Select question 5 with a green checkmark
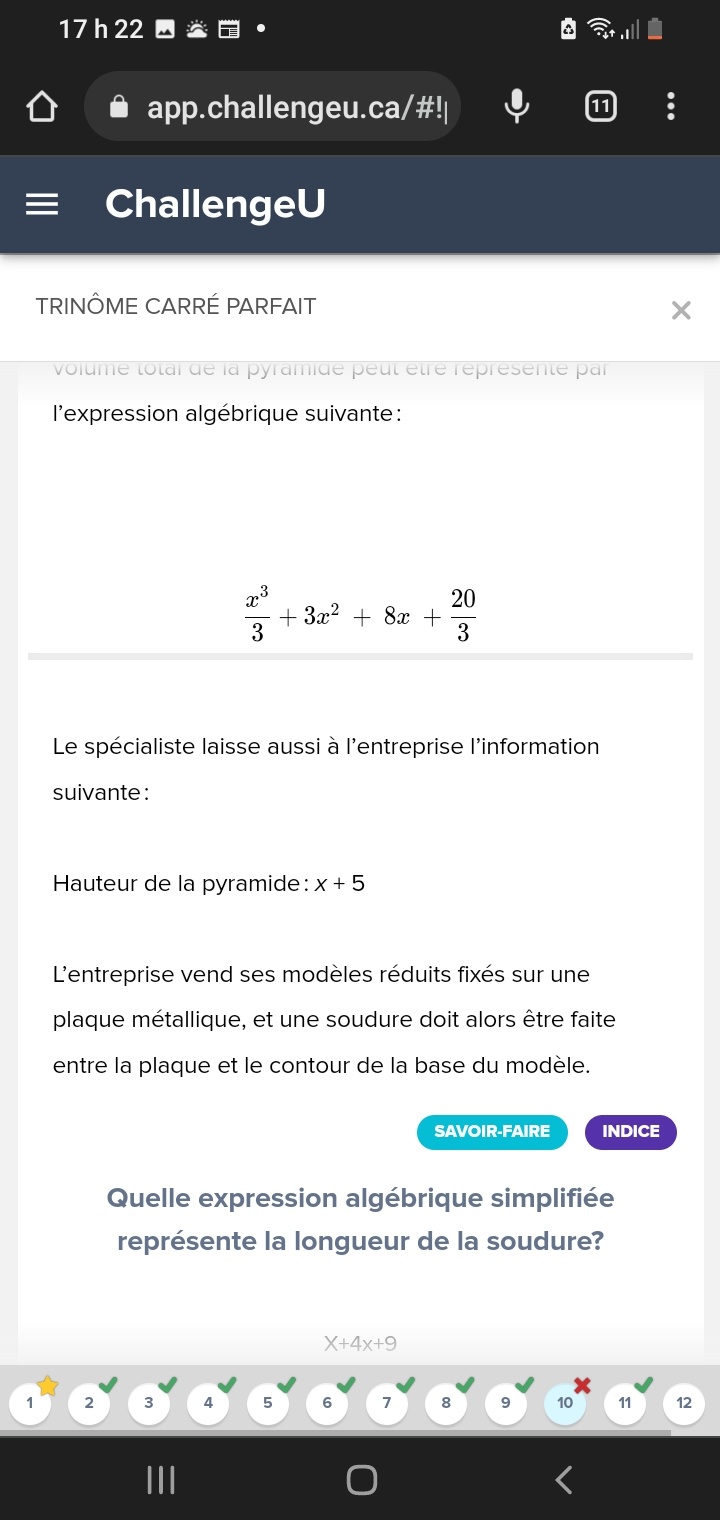This screenshot has height=1520, width=720. 267,1402
